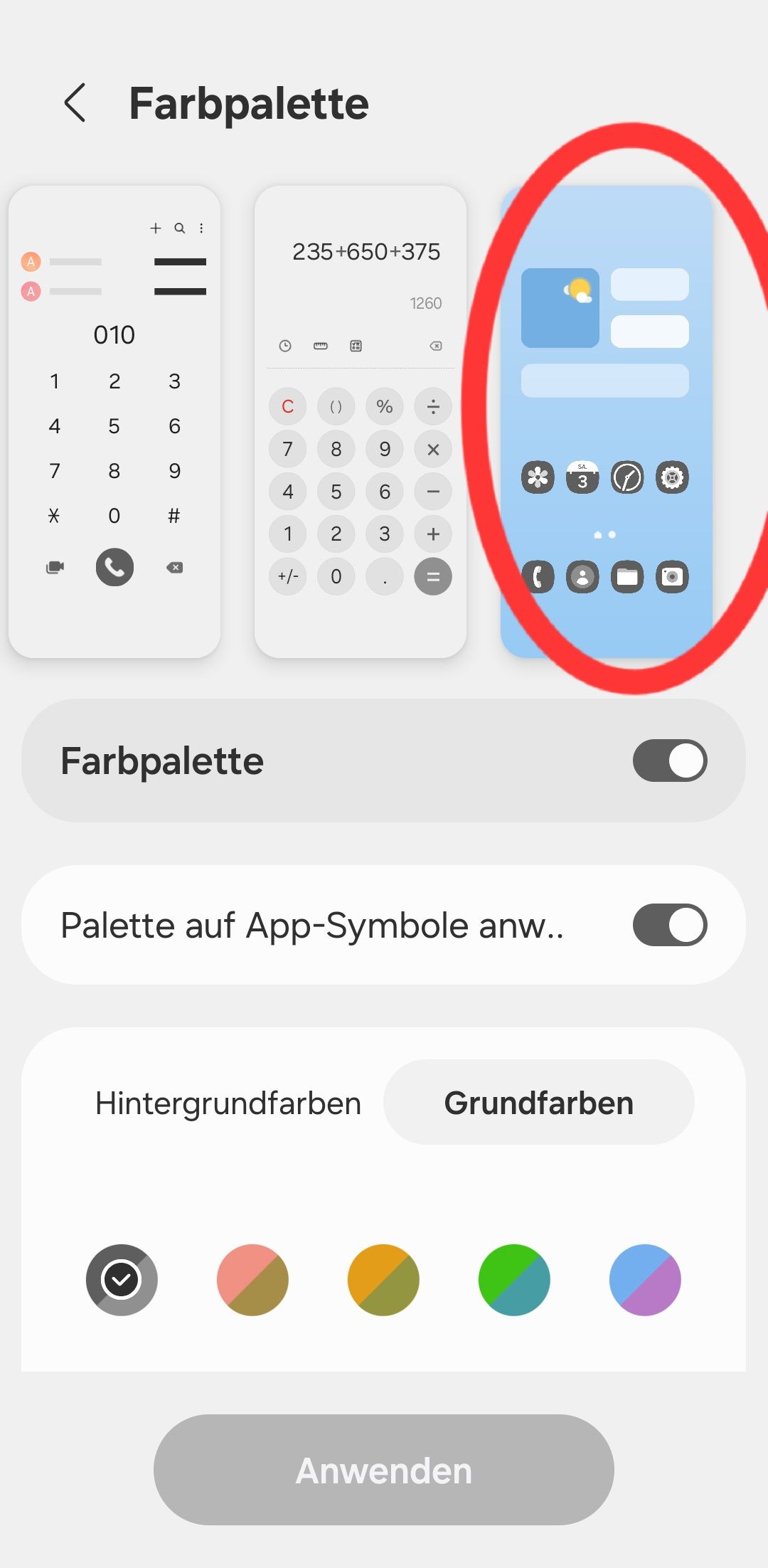Select the Calendar icon showing SA. 3

[x=582, y=478]
